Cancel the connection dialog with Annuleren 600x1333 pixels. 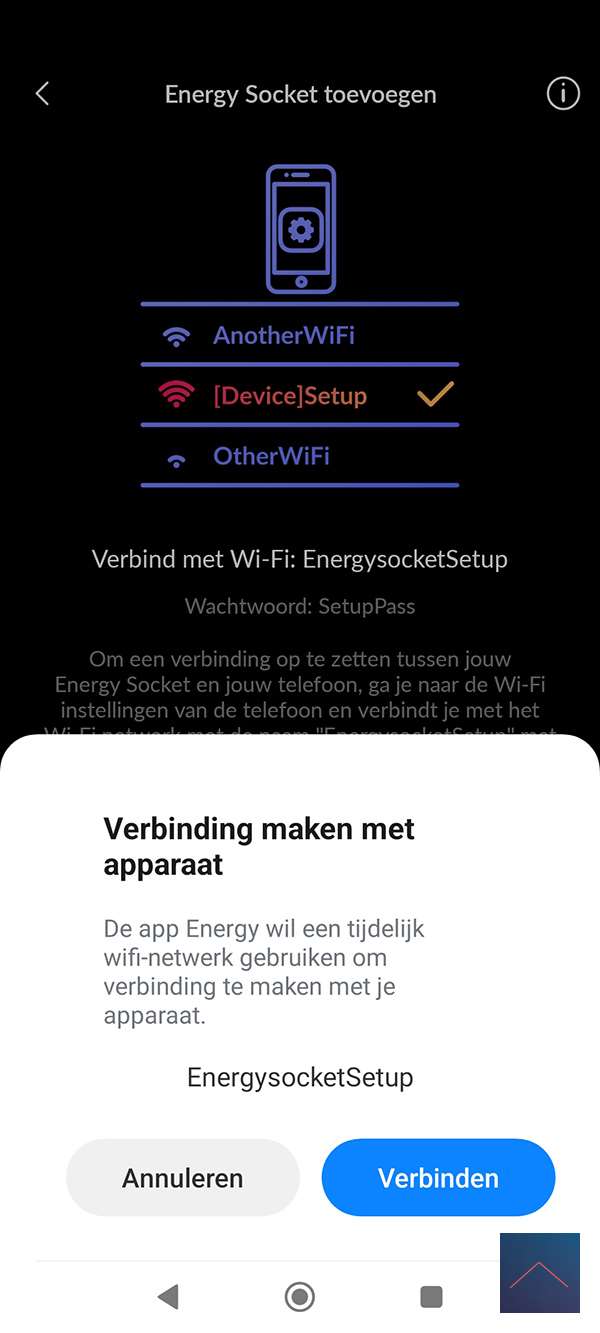(183, 1178)
